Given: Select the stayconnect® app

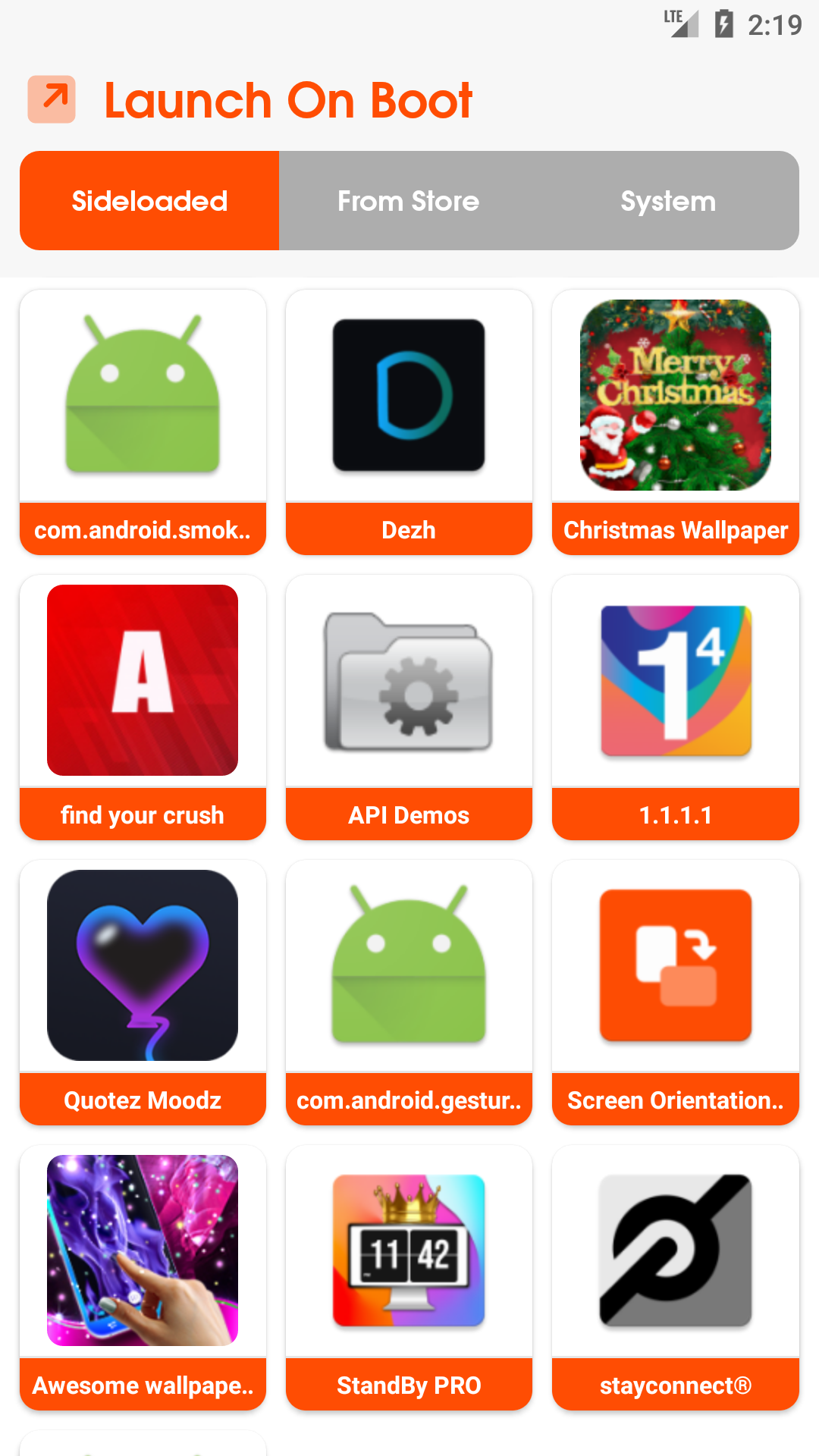Looking at the screenshot, I should pyautogui.click(x=675, y=1277).
